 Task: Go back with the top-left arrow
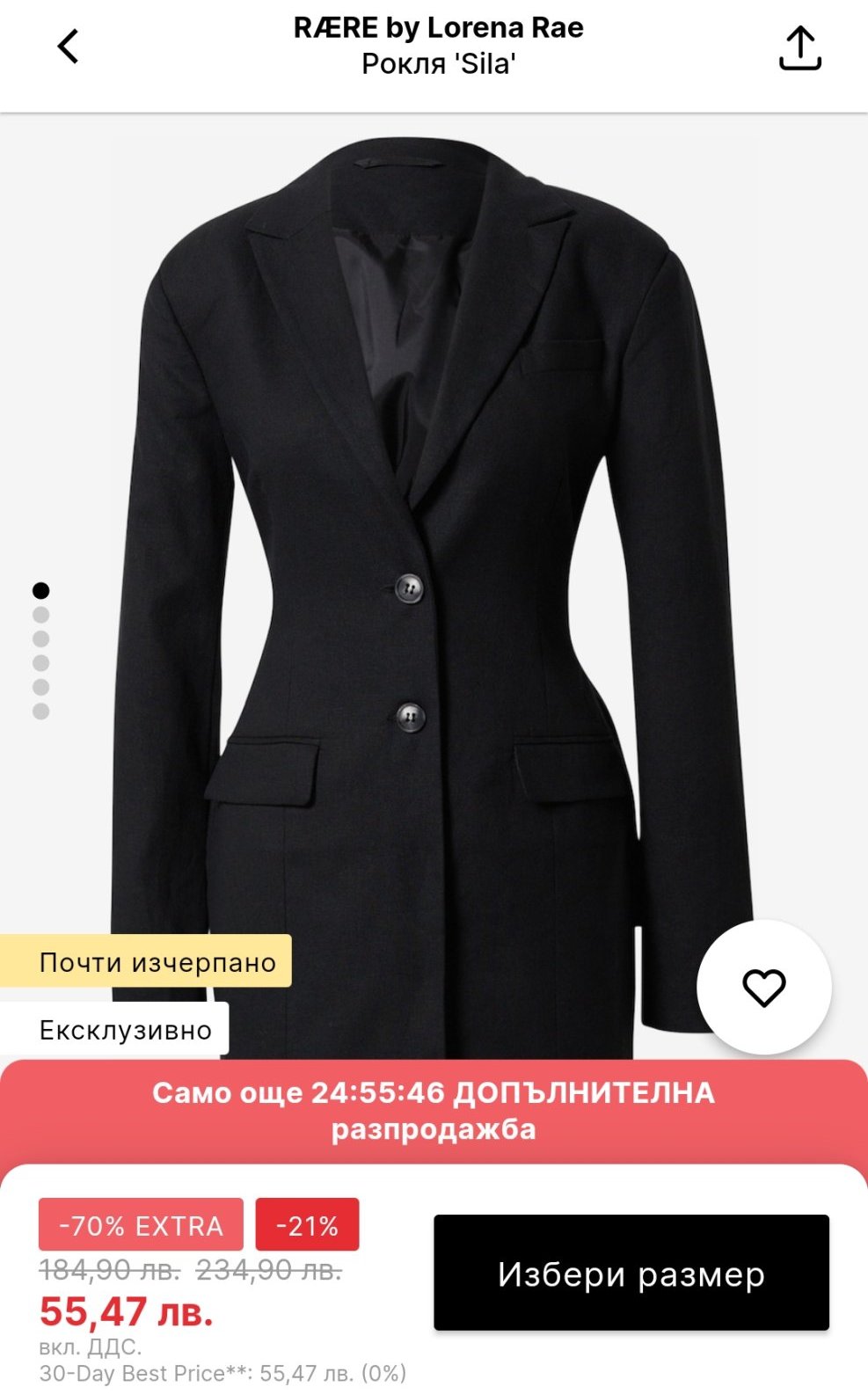point(69,47)
